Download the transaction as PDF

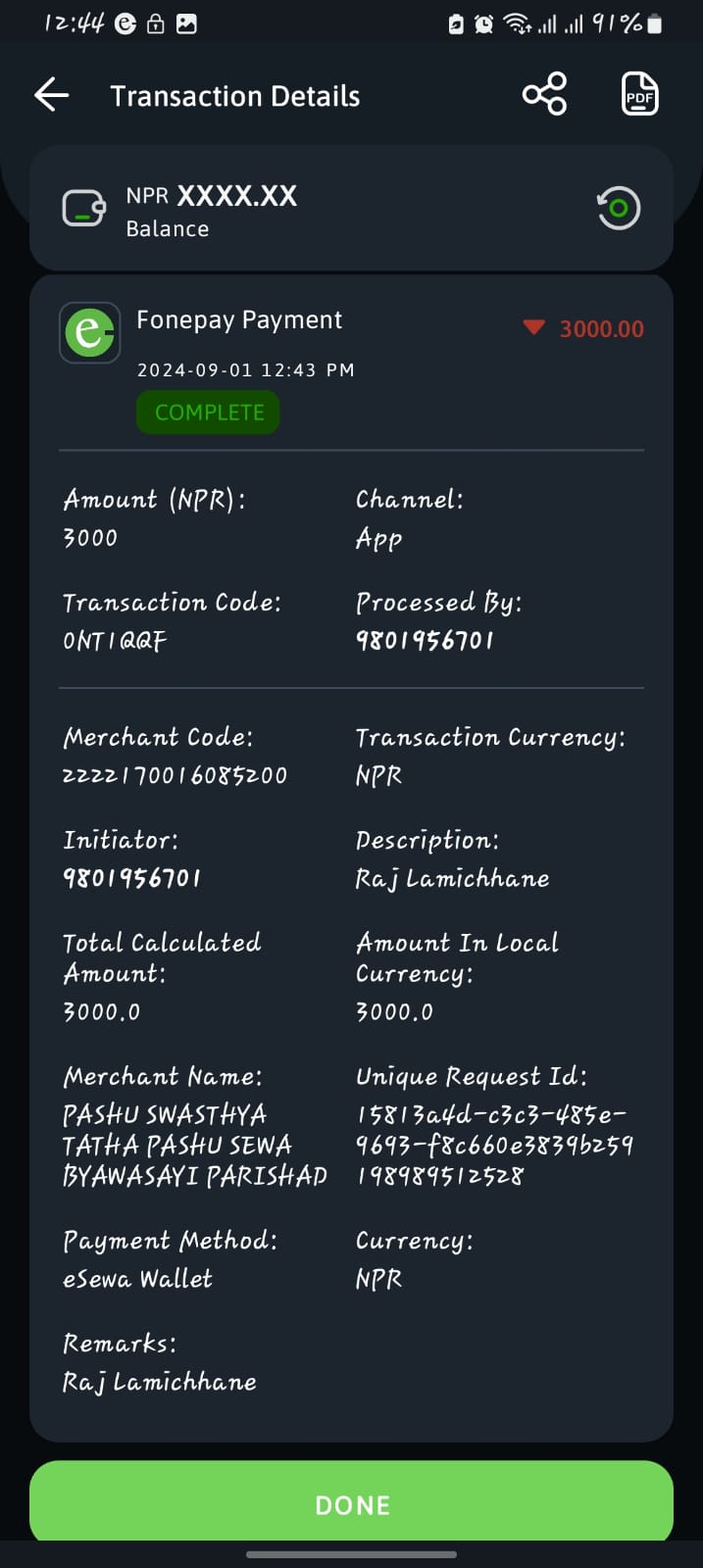tap(639, 94)
